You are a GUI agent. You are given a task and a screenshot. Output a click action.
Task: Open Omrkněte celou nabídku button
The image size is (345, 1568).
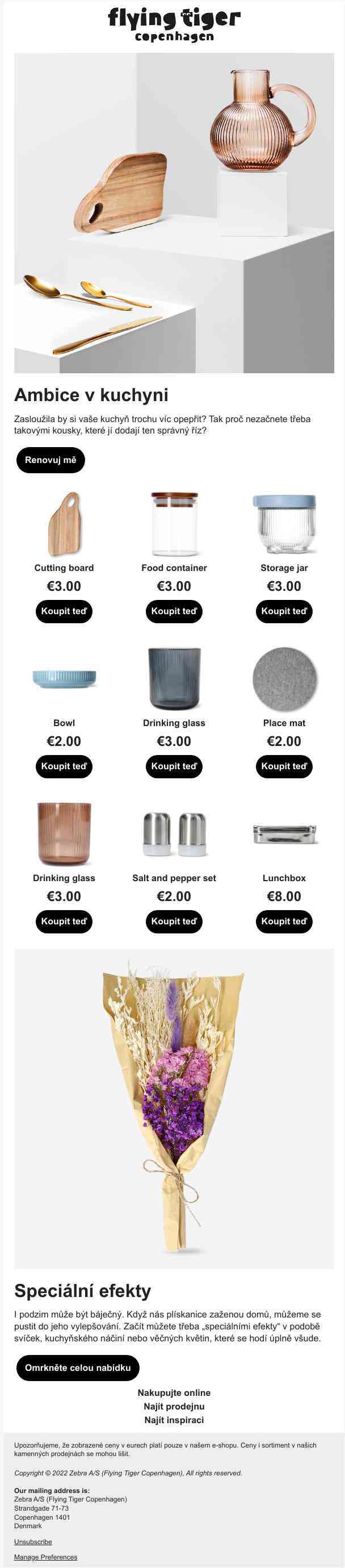click(78, 1368)
